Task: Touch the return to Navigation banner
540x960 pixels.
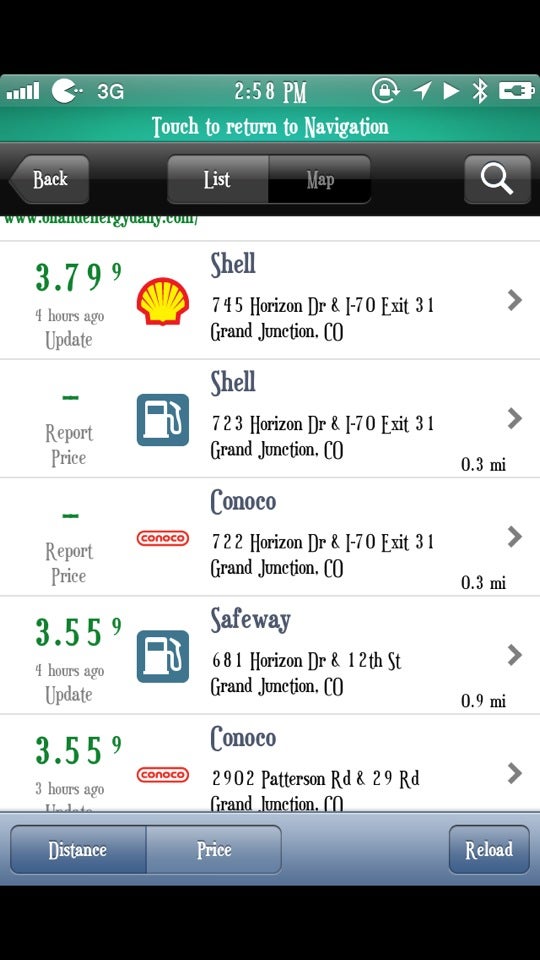Action: click(270, 126)
